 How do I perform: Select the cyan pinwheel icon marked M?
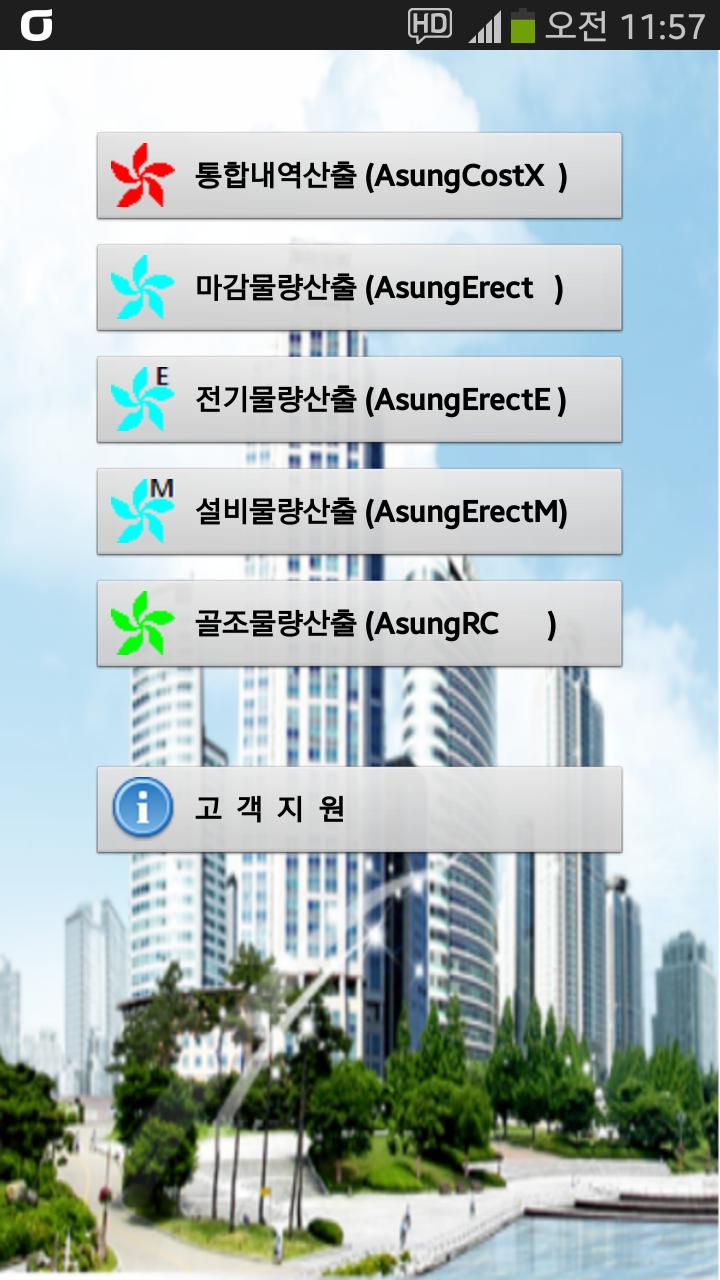(140, 511)
